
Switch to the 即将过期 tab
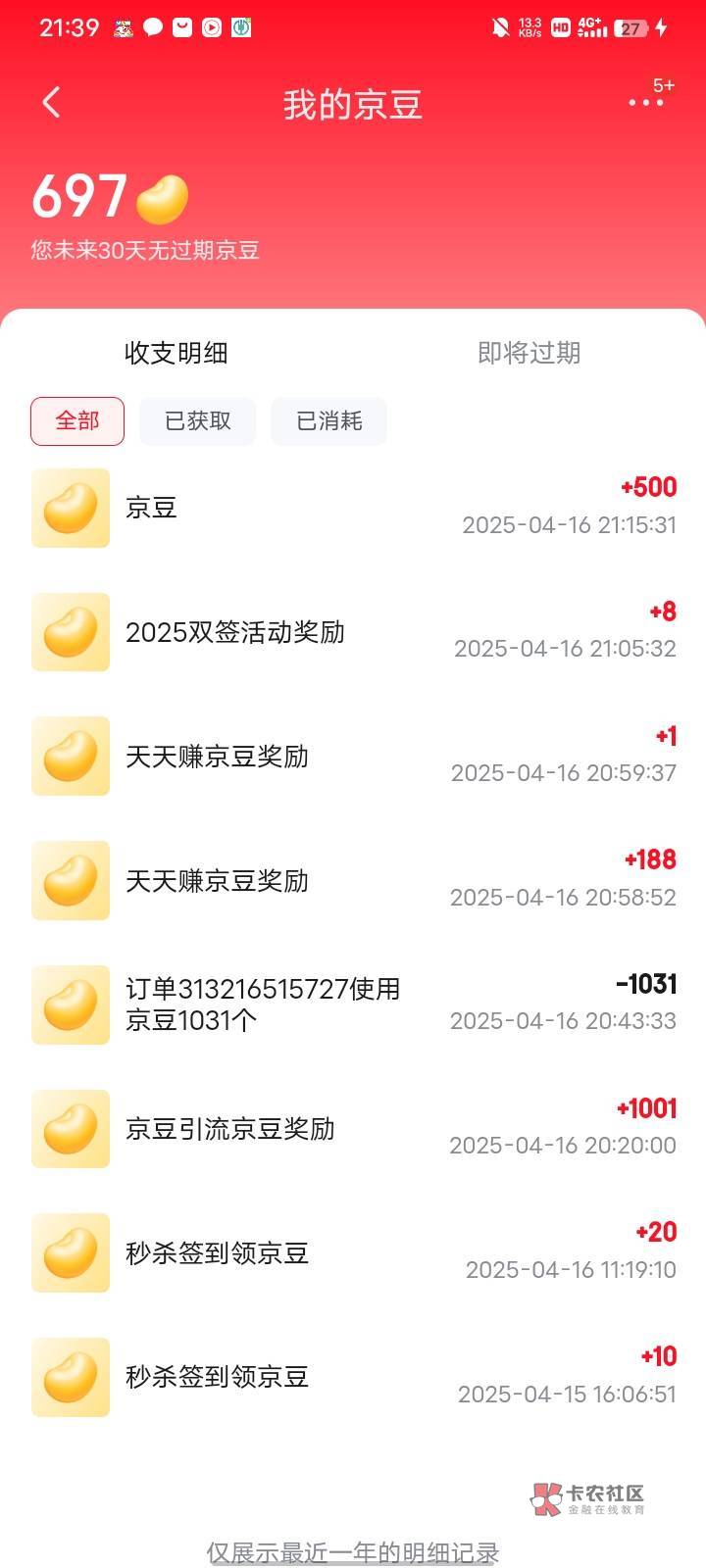[x=529, y=353]
